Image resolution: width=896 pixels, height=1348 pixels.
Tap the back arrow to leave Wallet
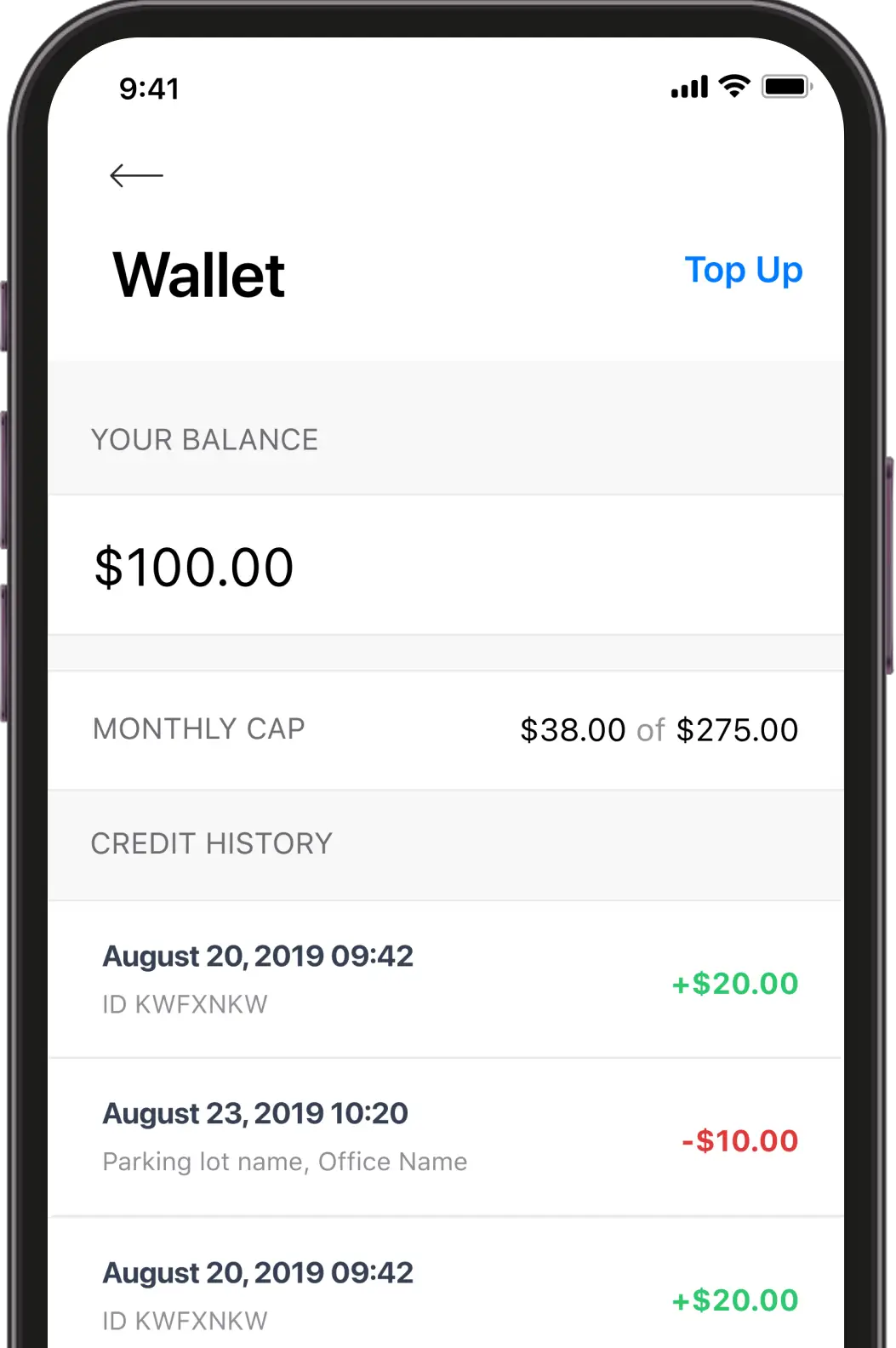point(136,174)
